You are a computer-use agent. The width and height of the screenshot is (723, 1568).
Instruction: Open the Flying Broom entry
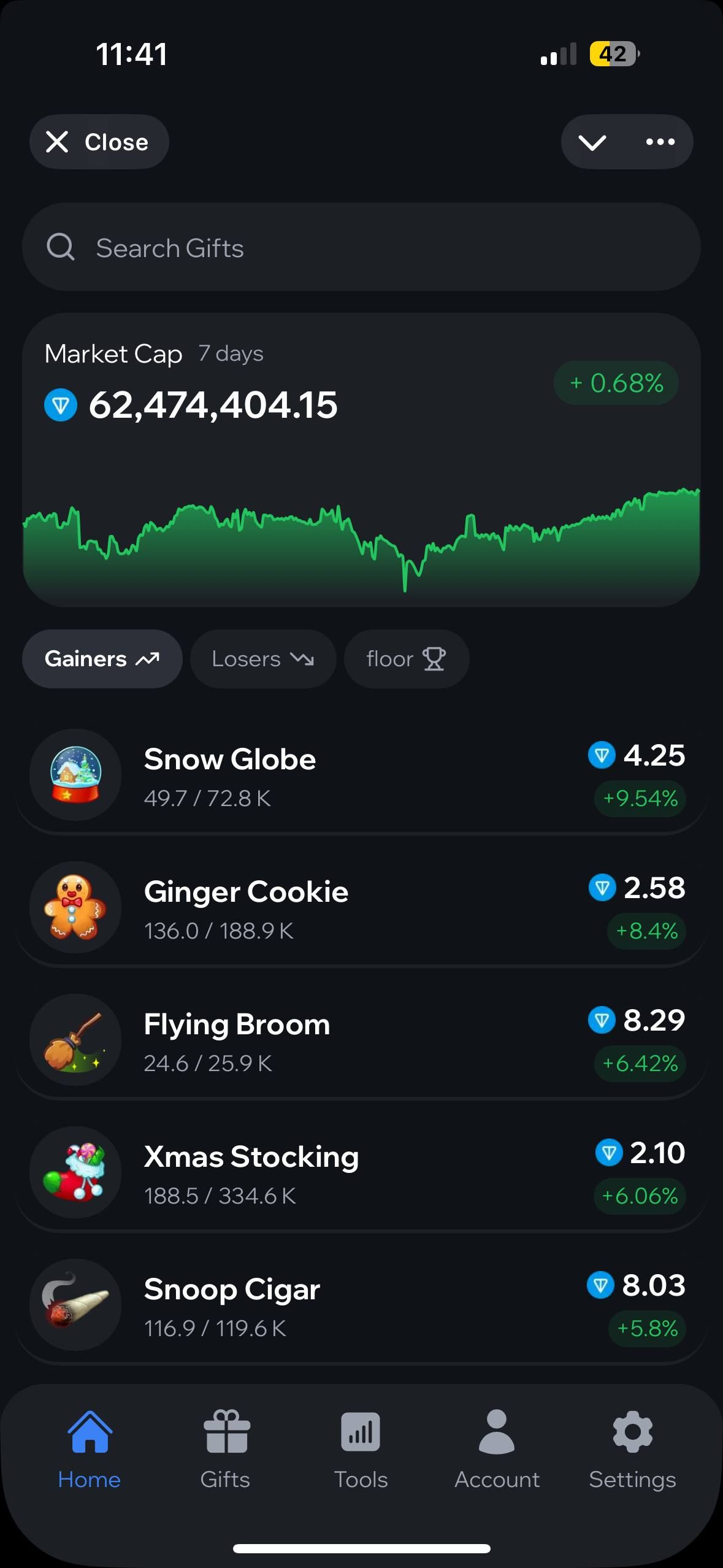click(x=361, y=1041)
